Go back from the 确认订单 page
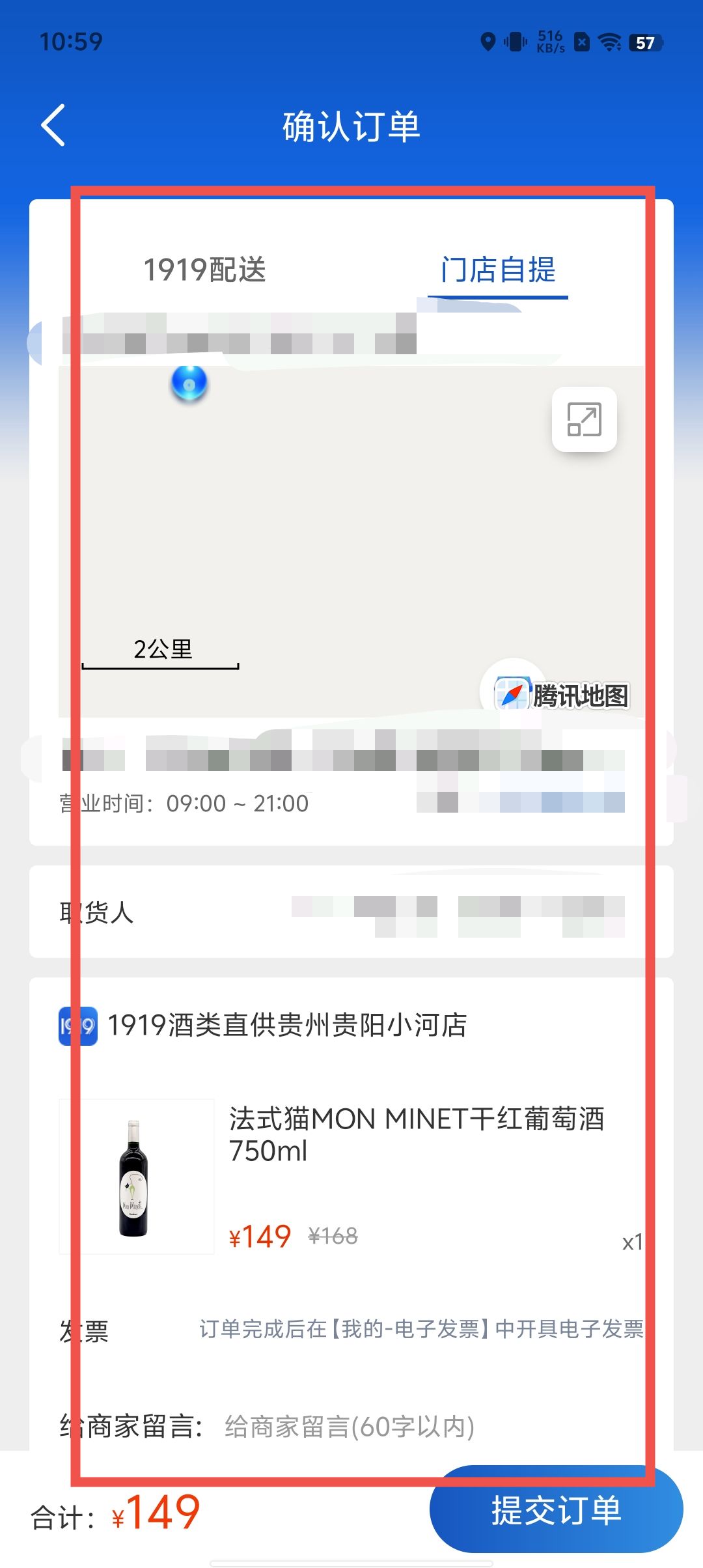This screenshot has width=703, height=1568. coord(53,125)
